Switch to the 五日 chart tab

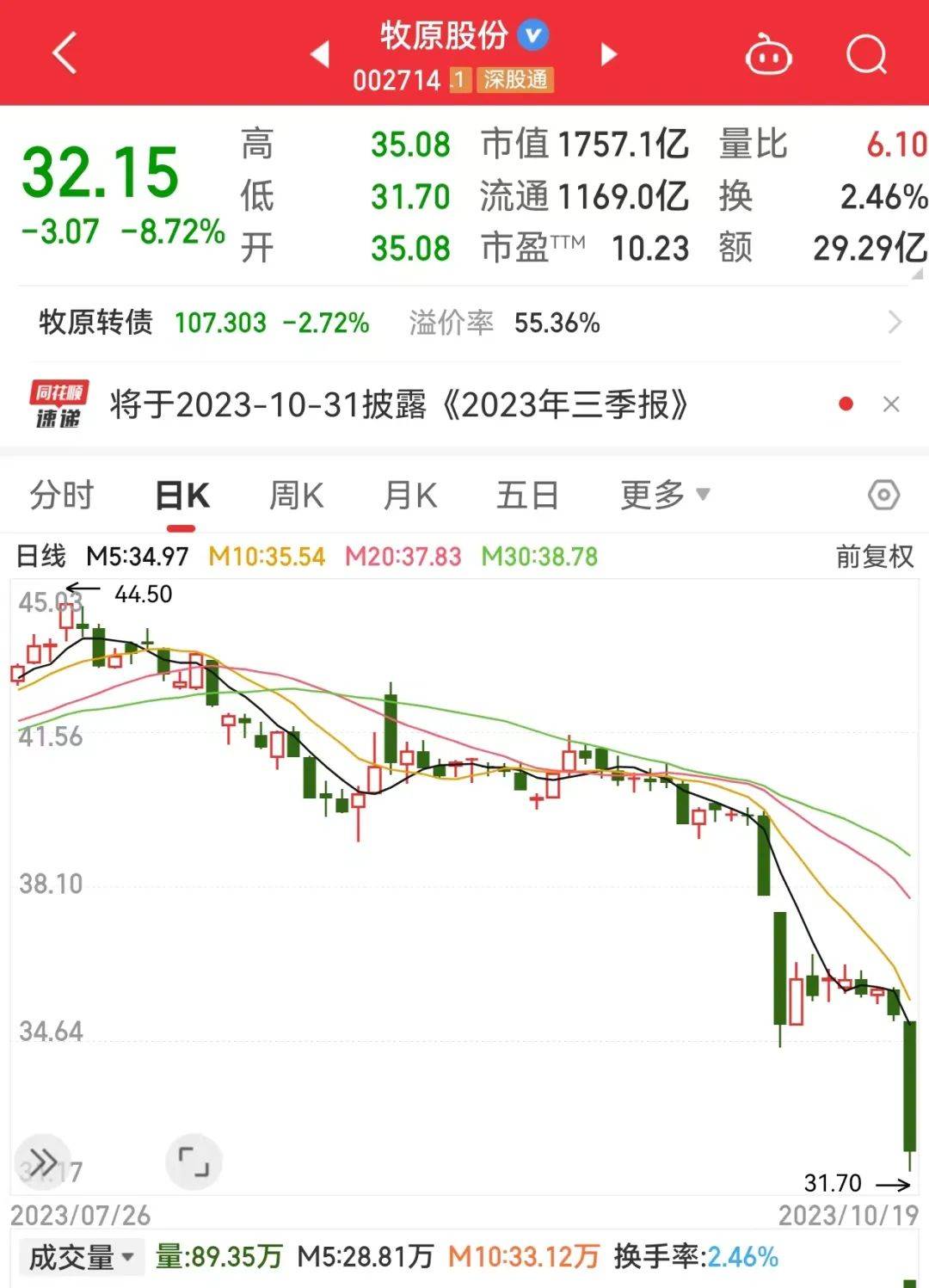tap(527, 496)
